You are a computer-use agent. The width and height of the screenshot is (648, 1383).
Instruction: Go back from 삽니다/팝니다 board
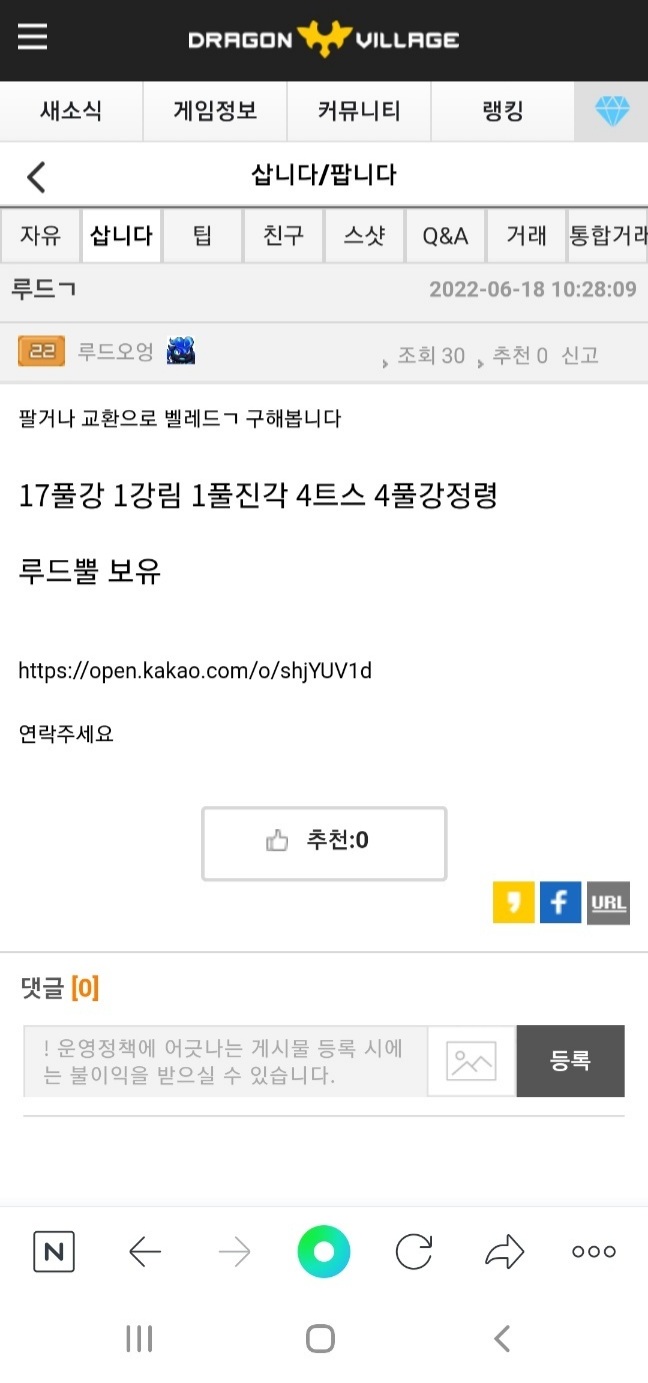[36, 177]
